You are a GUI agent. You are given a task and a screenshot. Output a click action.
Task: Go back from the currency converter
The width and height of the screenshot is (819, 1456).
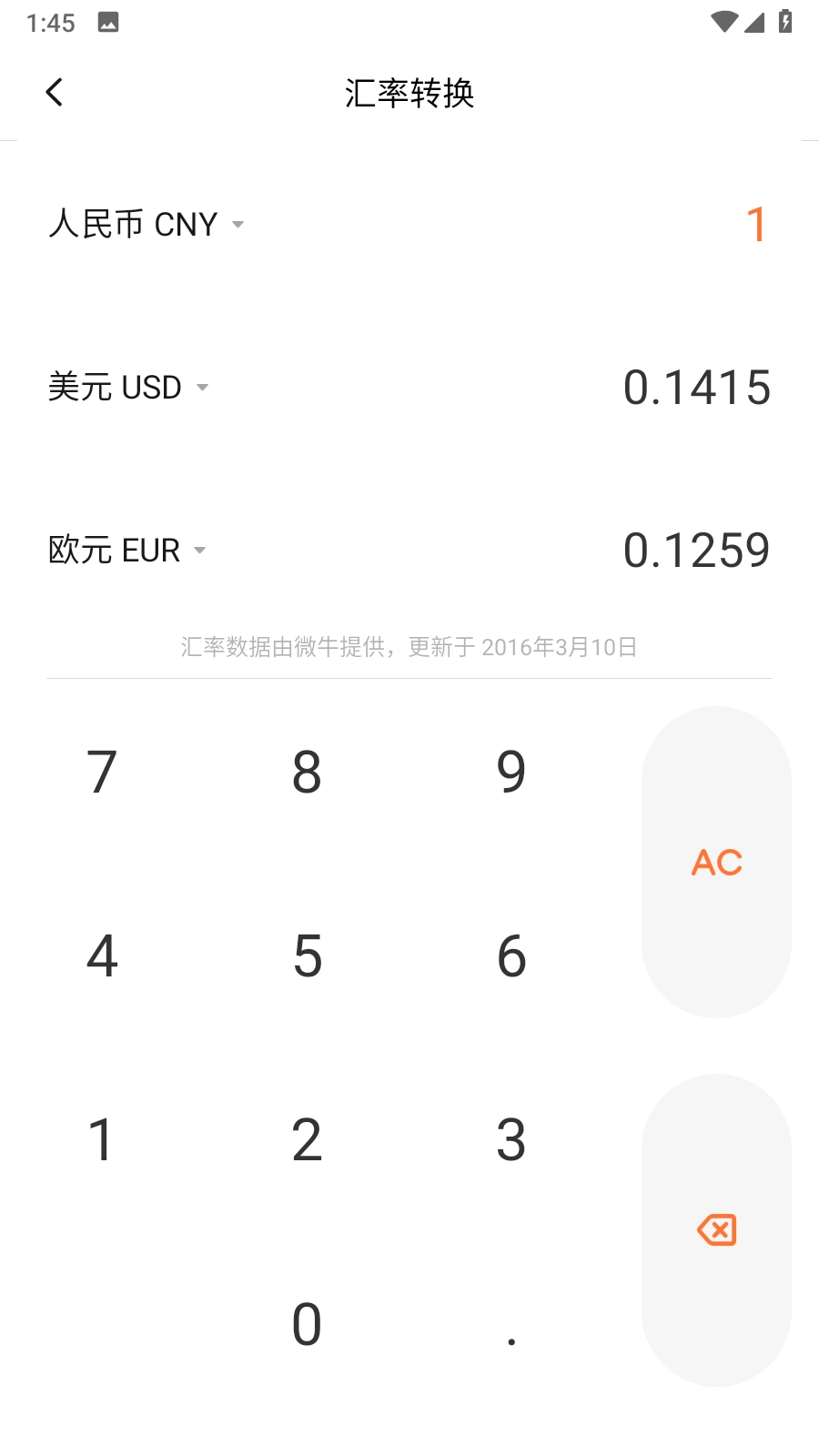(x=55, y=92)
